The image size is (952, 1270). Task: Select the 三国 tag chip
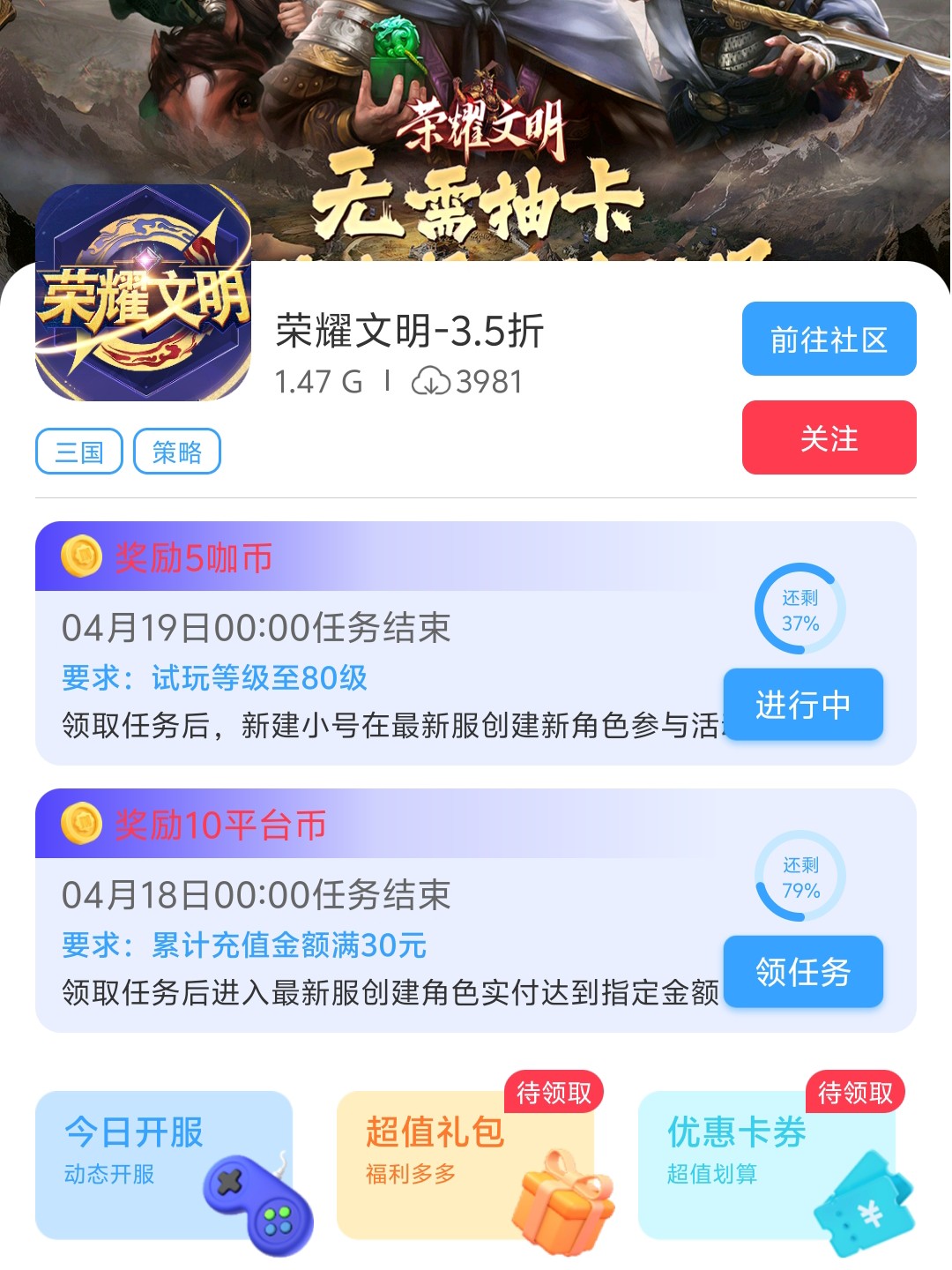tap(79, 452)
